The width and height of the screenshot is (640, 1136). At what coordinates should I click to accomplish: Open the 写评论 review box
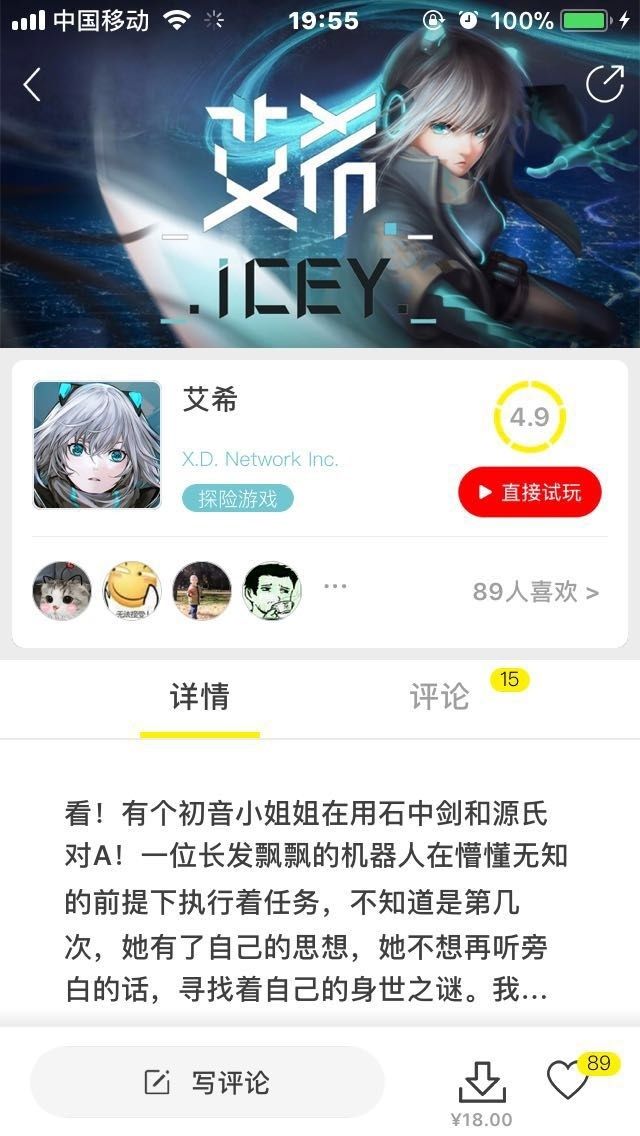(x=207, y=1082)
